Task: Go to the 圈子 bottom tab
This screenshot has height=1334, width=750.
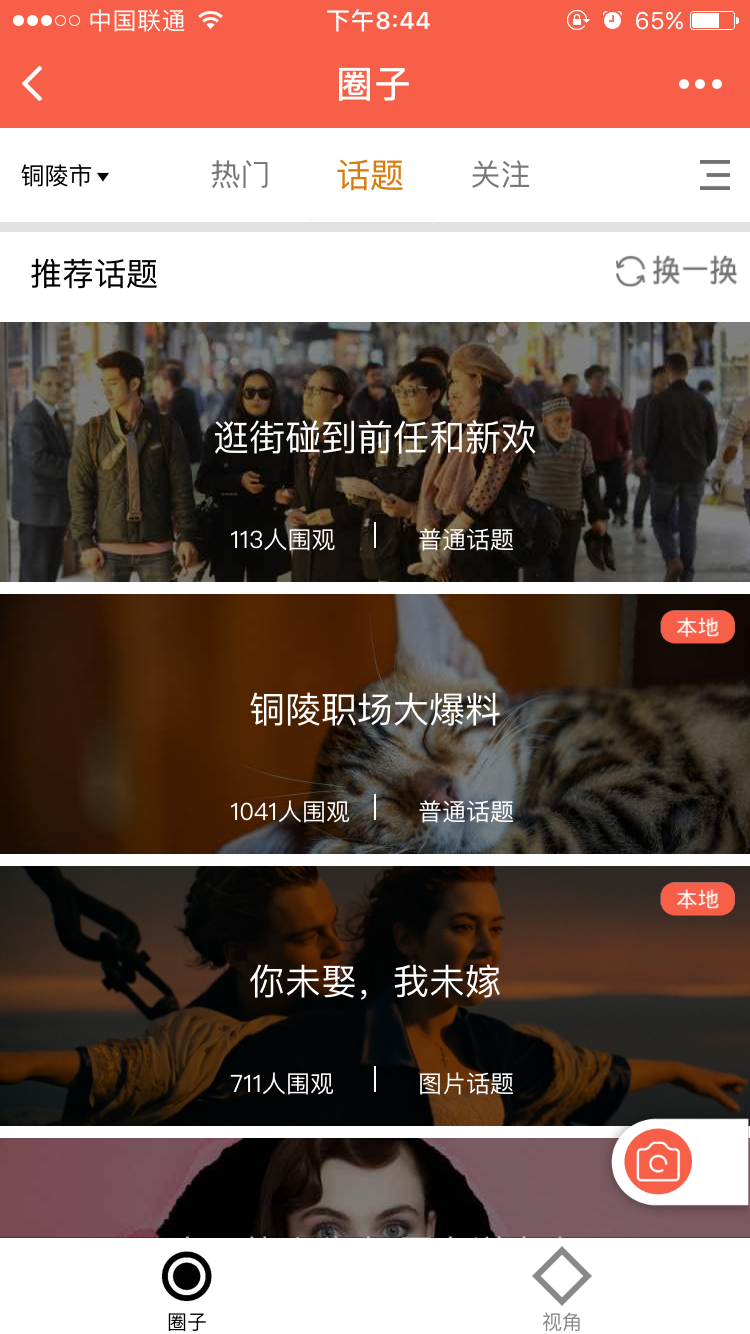Action: pyautogui.click(x=187, y=1288)
